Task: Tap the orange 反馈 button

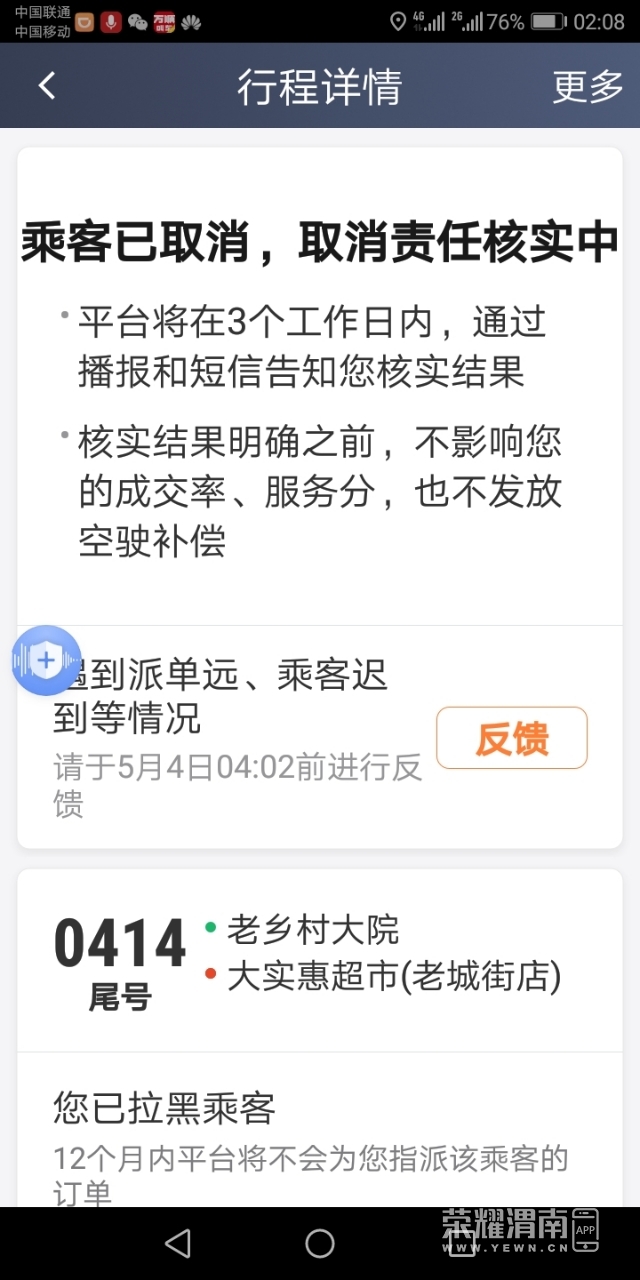Action: (511, 739)
